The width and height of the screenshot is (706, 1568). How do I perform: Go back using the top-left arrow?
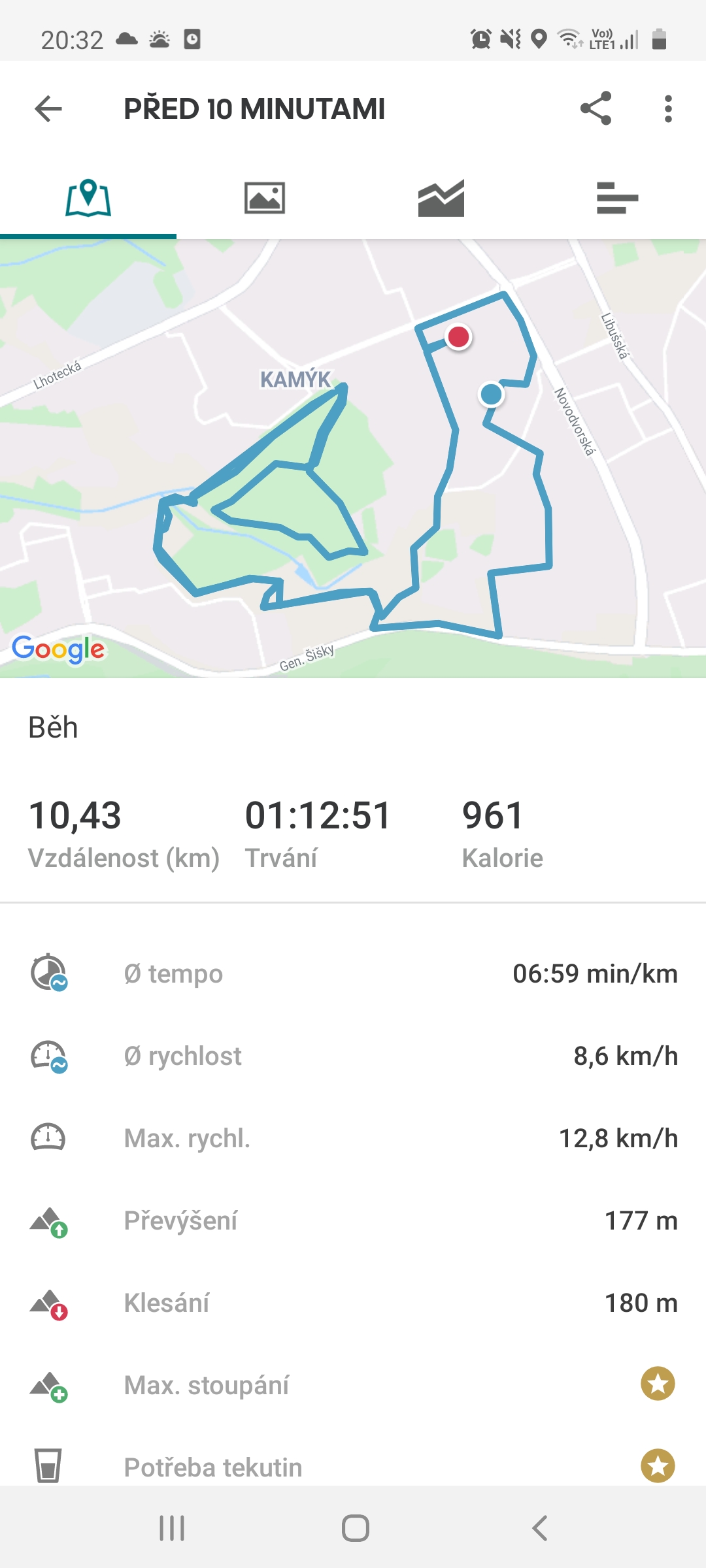(48, 108)
